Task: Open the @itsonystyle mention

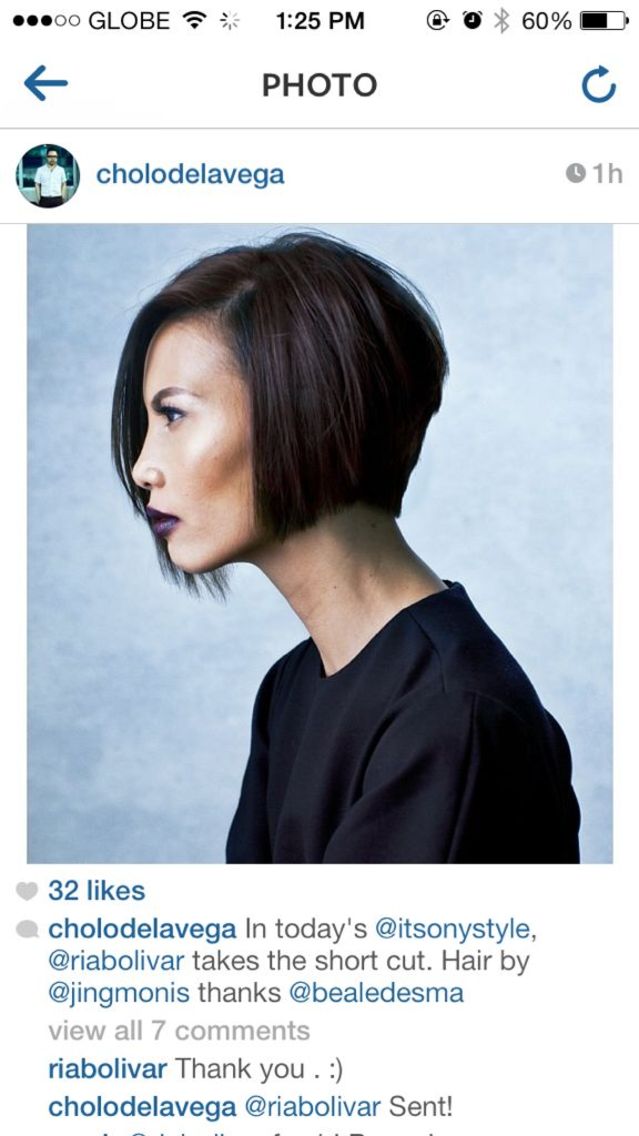Action: tap(451, 928)
